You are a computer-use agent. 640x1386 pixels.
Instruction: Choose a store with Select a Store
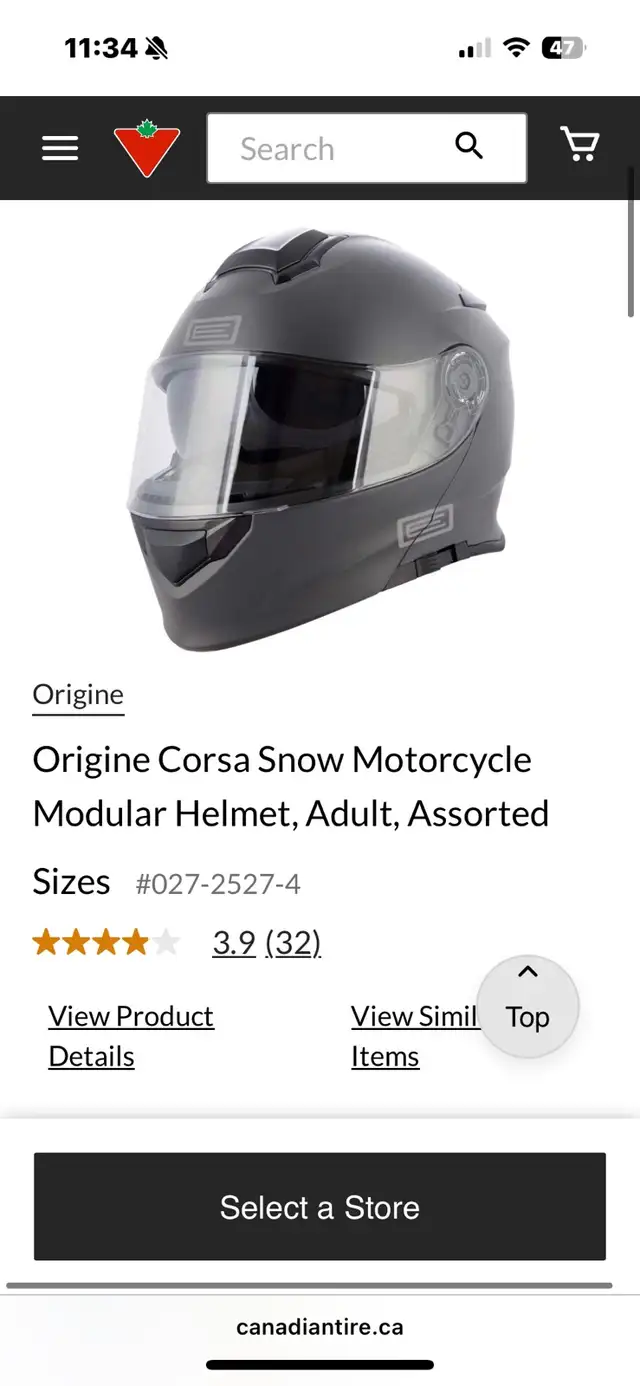tap(320, 1207)
